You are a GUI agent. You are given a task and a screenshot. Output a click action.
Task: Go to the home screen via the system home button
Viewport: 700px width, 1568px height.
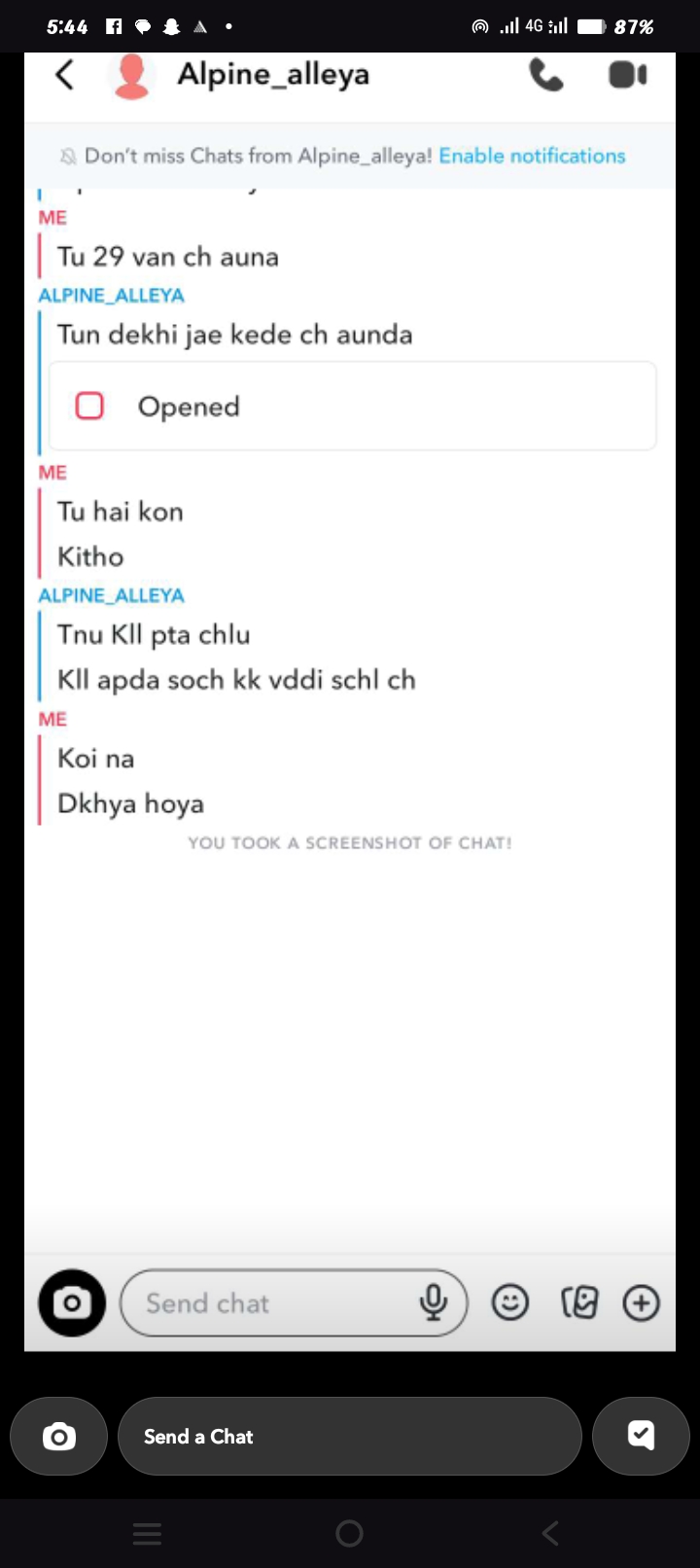pyautogui.click(x=349, y=1534)
